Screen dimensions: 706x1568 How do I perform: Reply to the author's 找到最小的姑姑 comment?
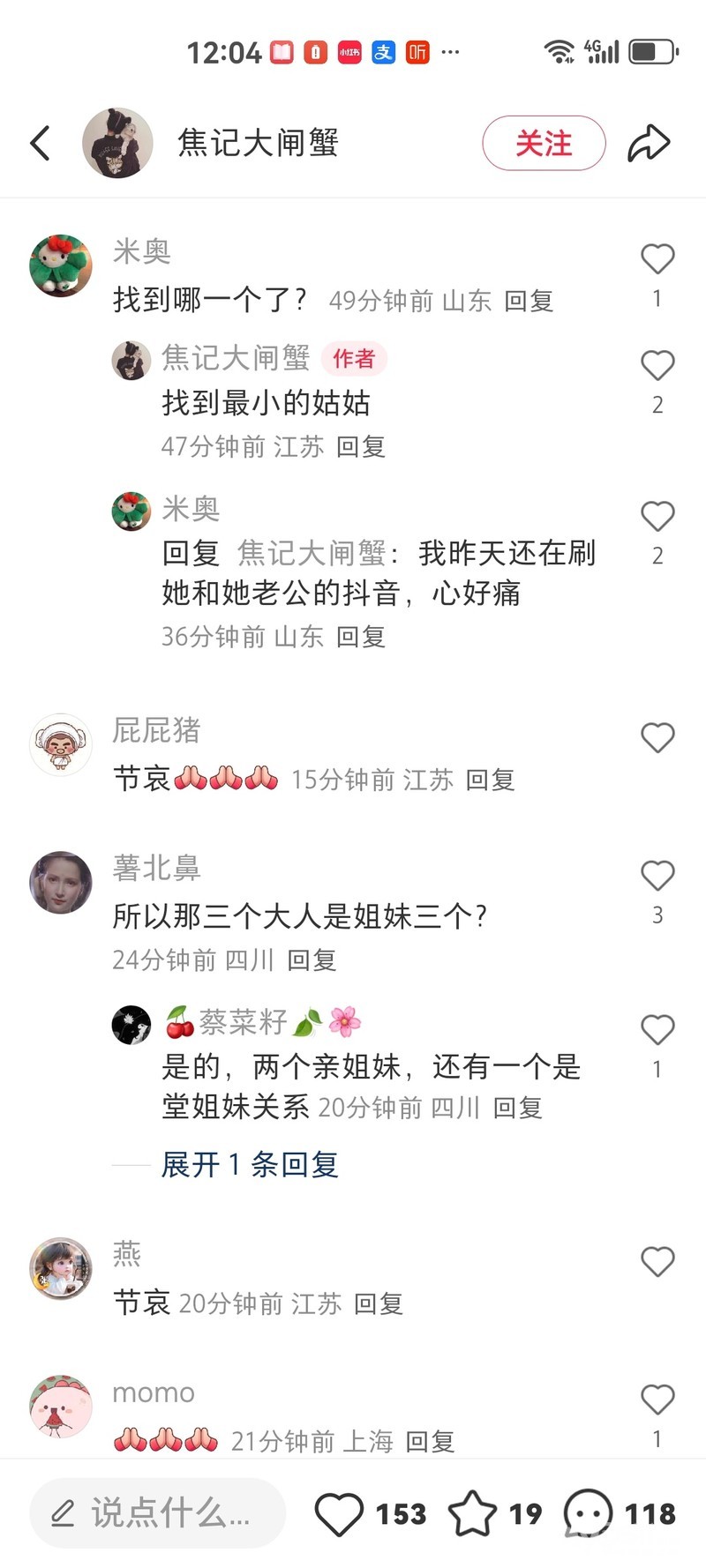click(361, 447)
